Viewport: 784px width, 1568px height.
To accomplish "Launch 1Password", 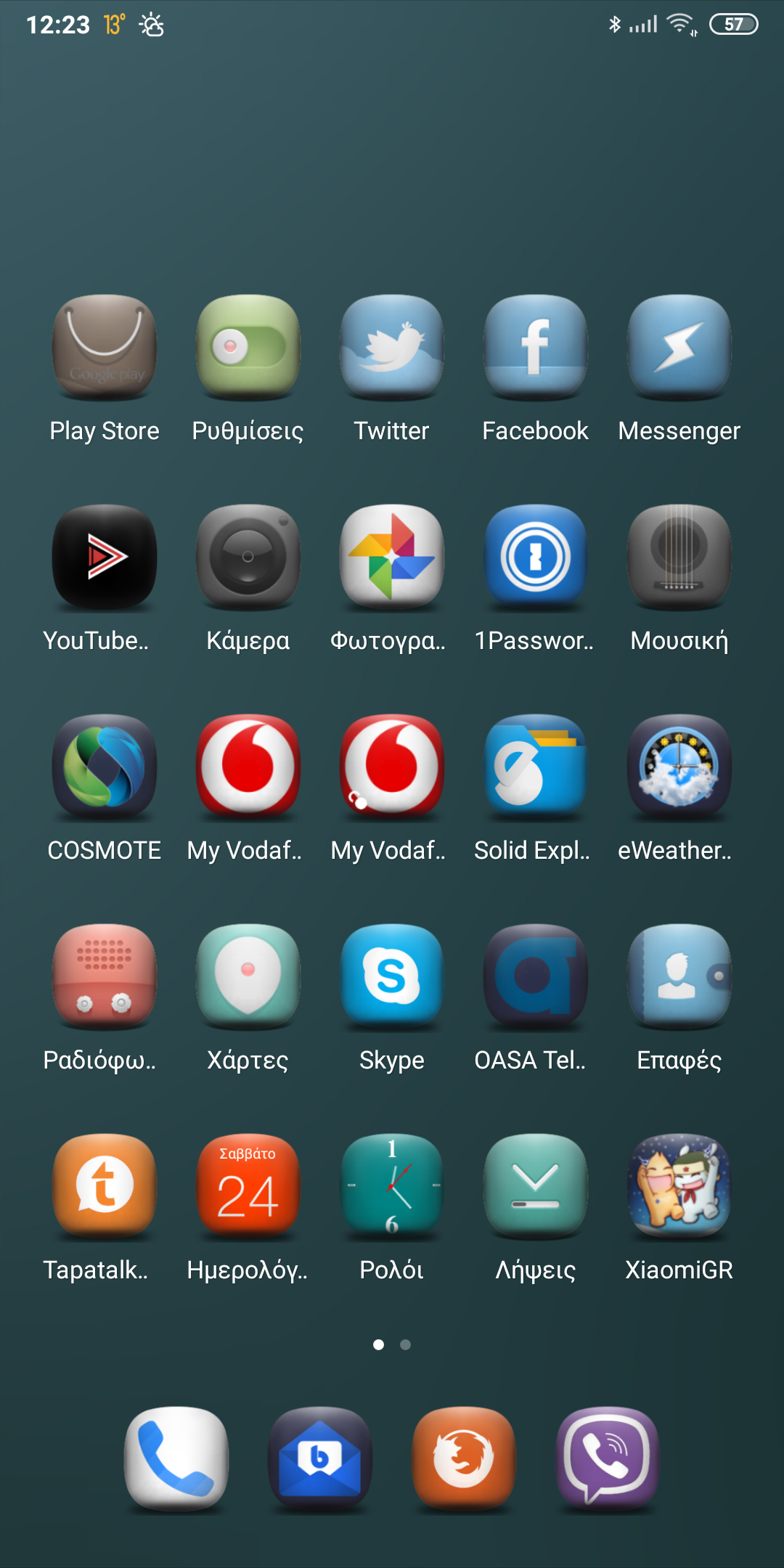I will pyautogui.click(x=536, y=558).
